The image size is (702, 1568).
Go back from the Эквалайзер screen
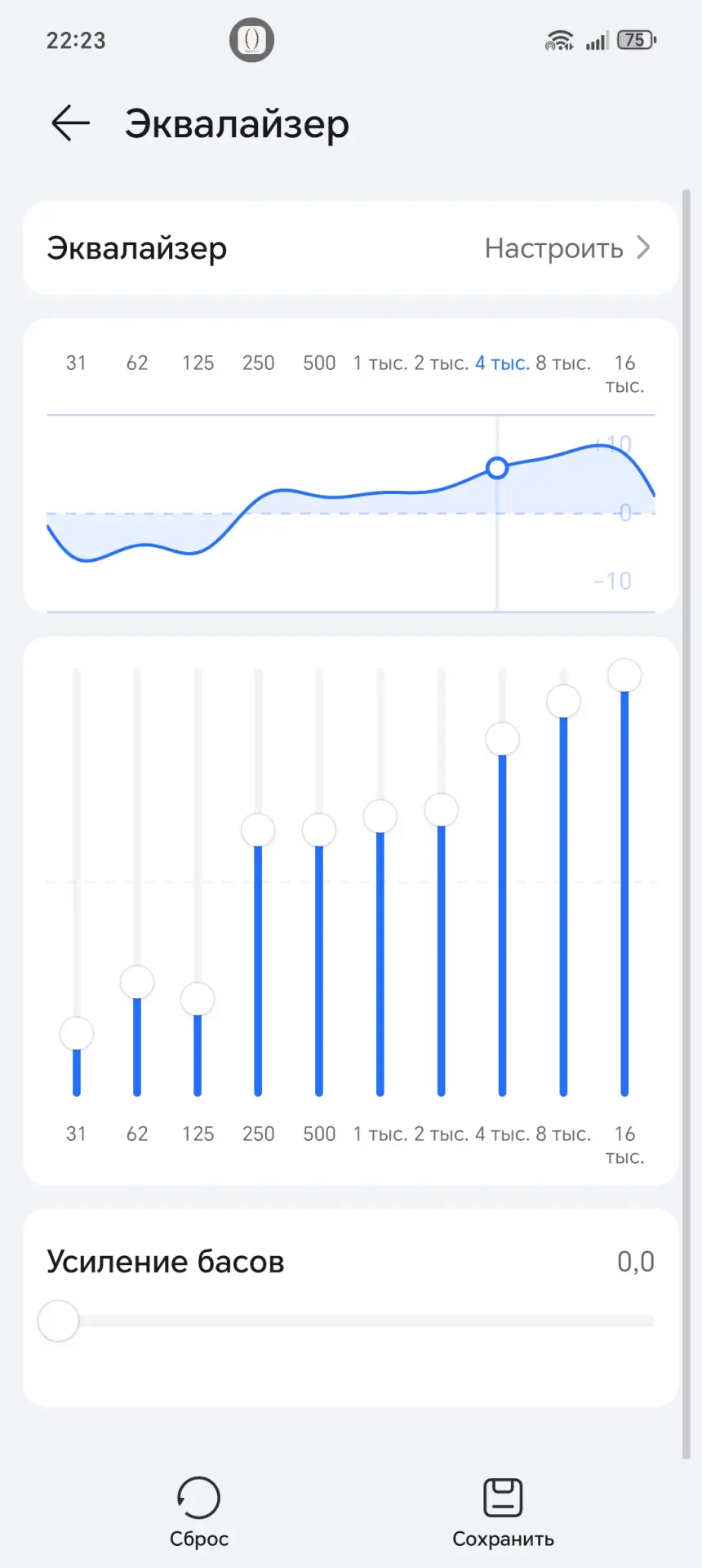(x=70, y=124)
